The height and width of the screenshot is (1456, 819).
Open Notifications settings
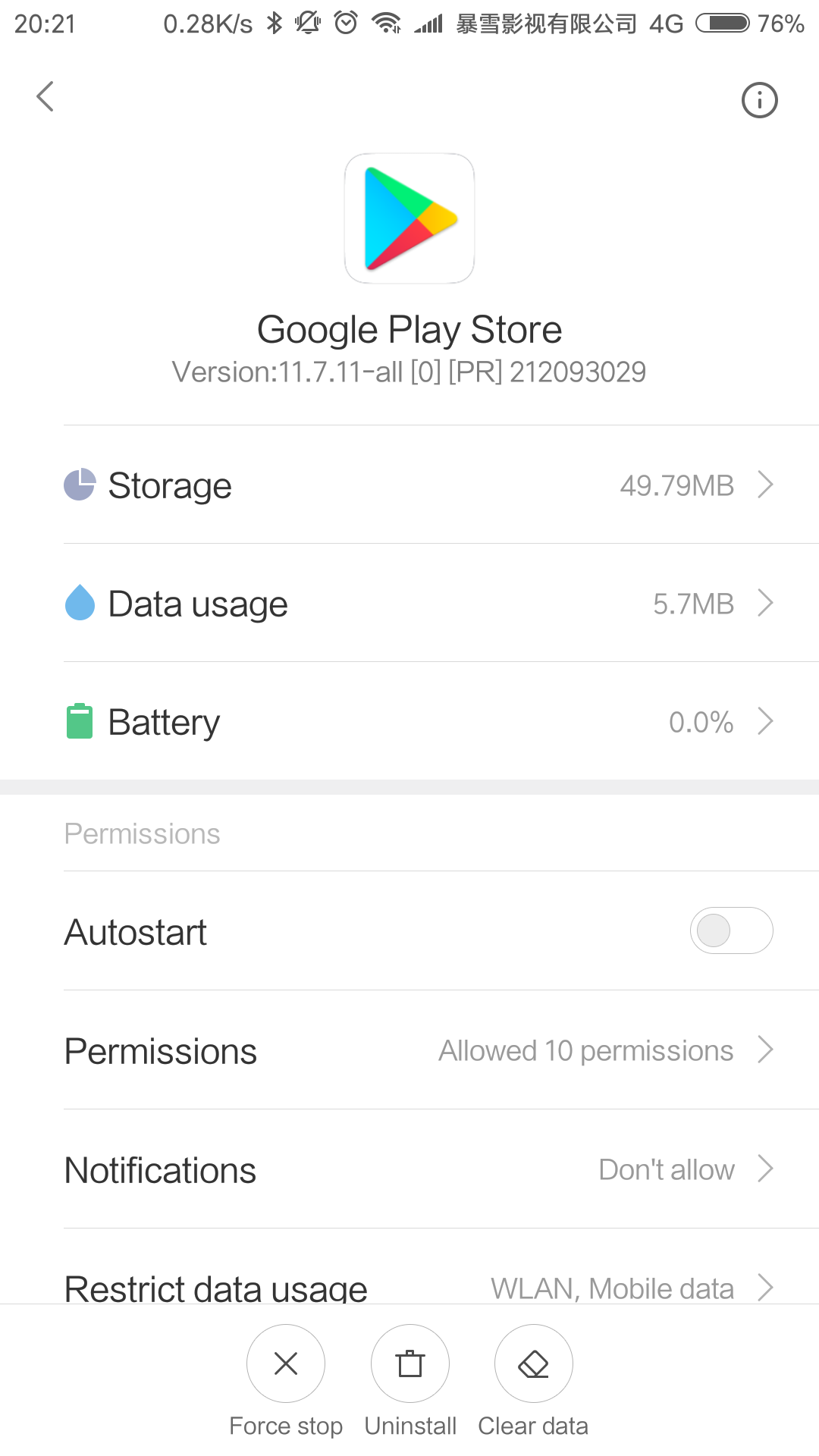[x=419, y=1169]
